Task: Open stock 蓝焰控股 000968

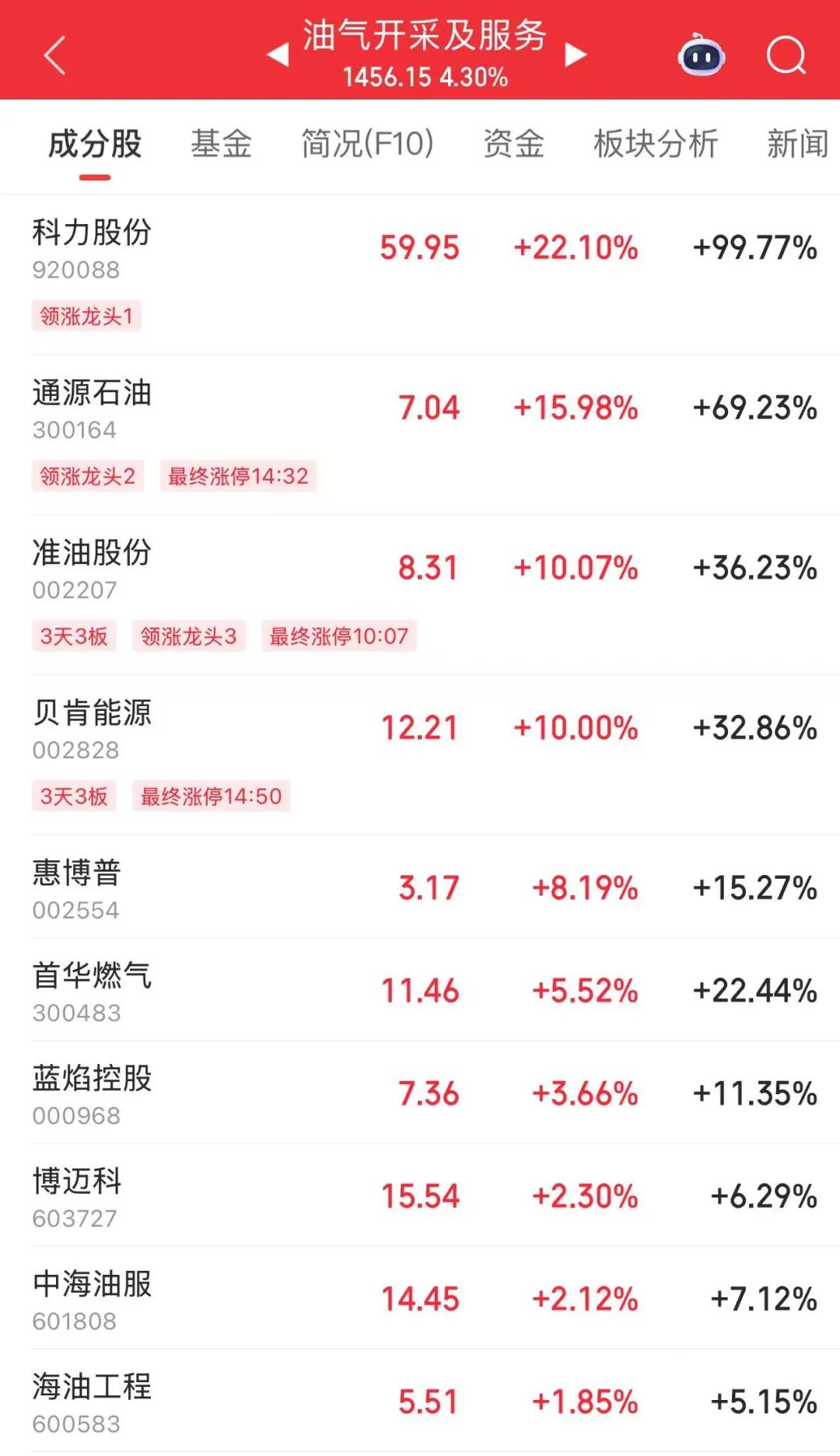Action: pyautogui.click(x=420, y=1093)
